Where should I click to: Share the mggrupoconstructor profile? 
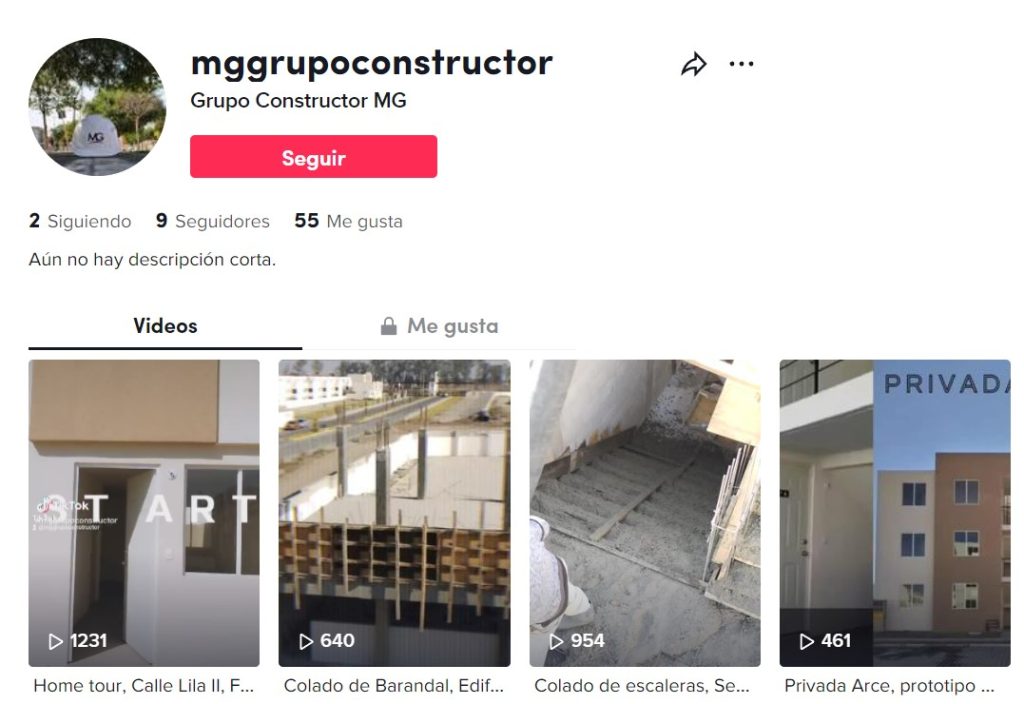(x=693, y=65)
